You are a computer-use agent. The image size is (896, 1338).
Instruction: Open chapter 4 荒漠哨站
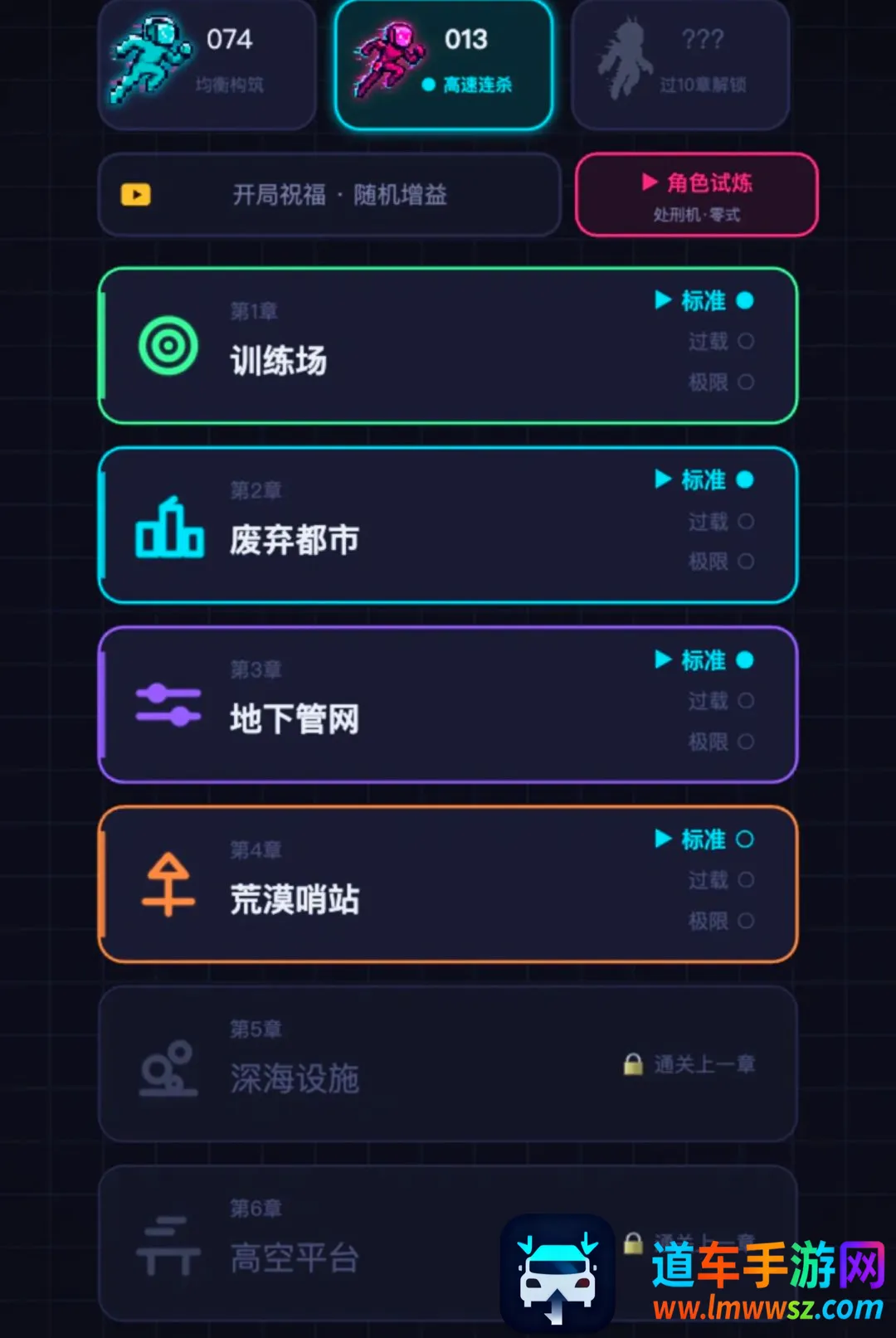[x=448, y=884]
